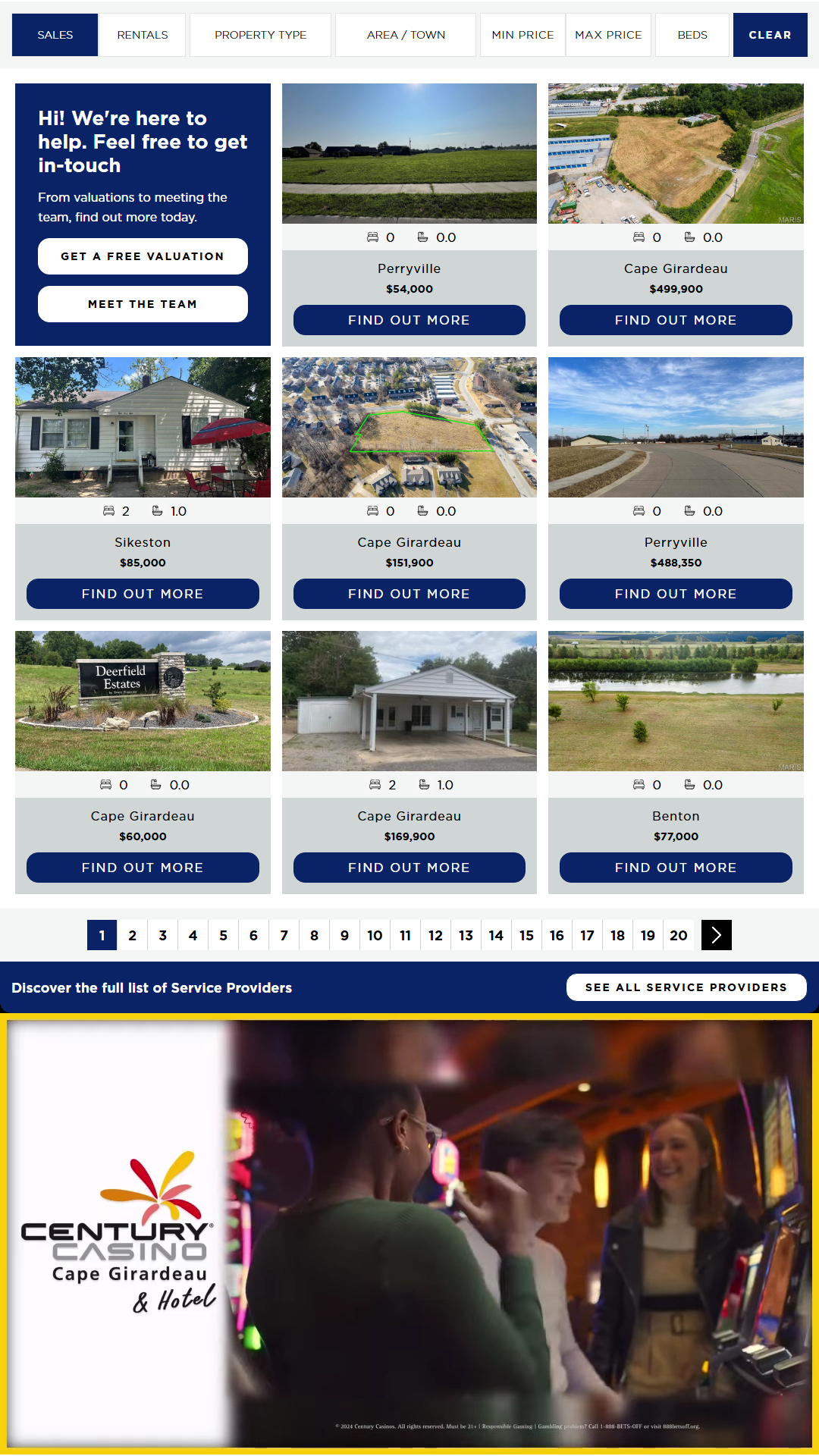The width and height of the screenshot is (819, 1456).
Task: Tap Get a Free Valuation button
Action: (x=143, y=256)
